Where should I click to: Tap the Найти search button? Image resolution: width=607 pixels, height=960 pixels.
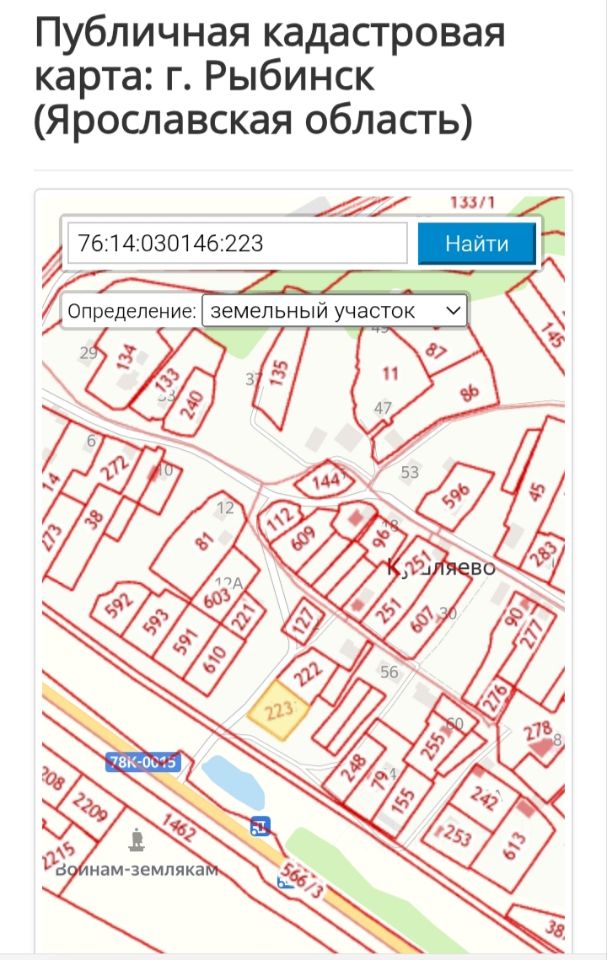[477, 243]
